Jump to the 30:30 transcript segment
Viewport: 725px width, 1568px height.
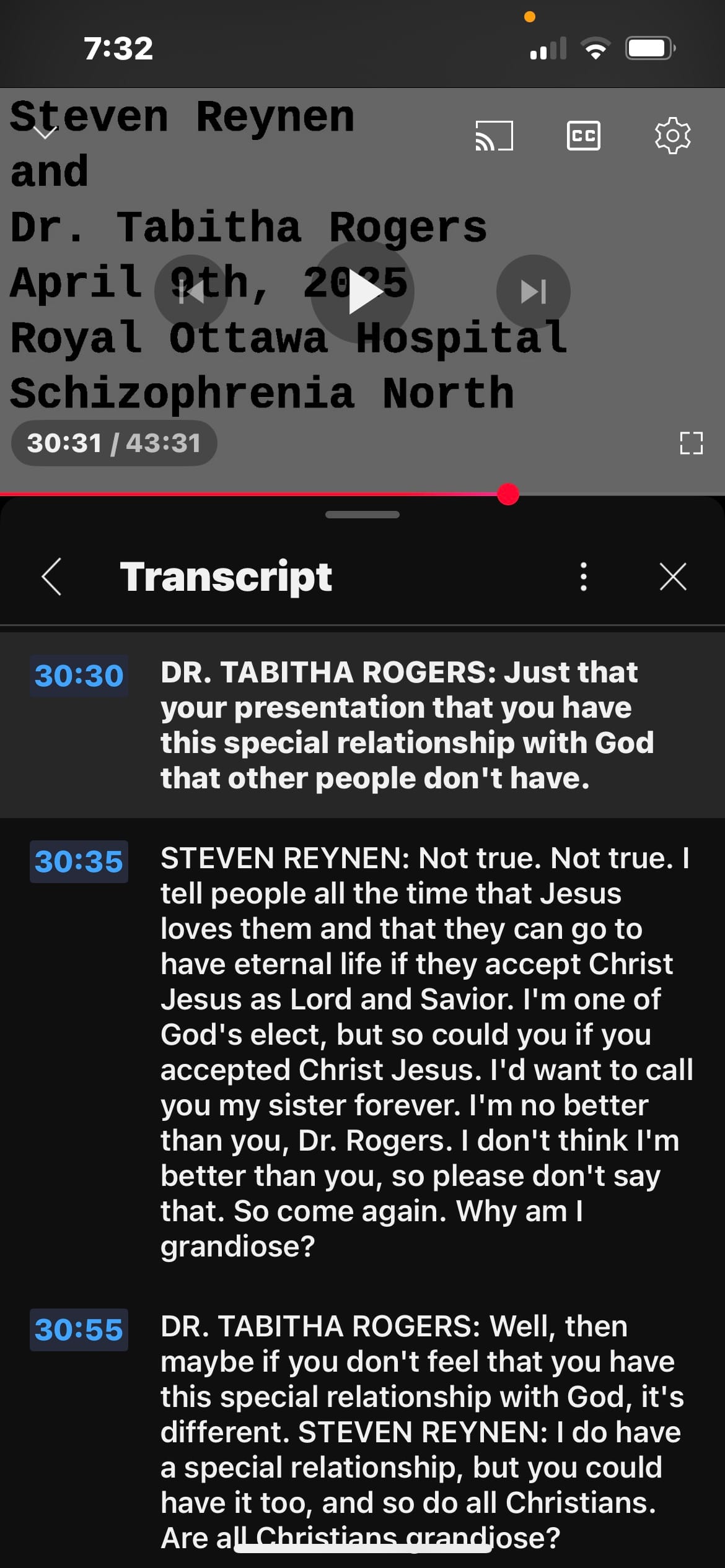pos(79,676)
